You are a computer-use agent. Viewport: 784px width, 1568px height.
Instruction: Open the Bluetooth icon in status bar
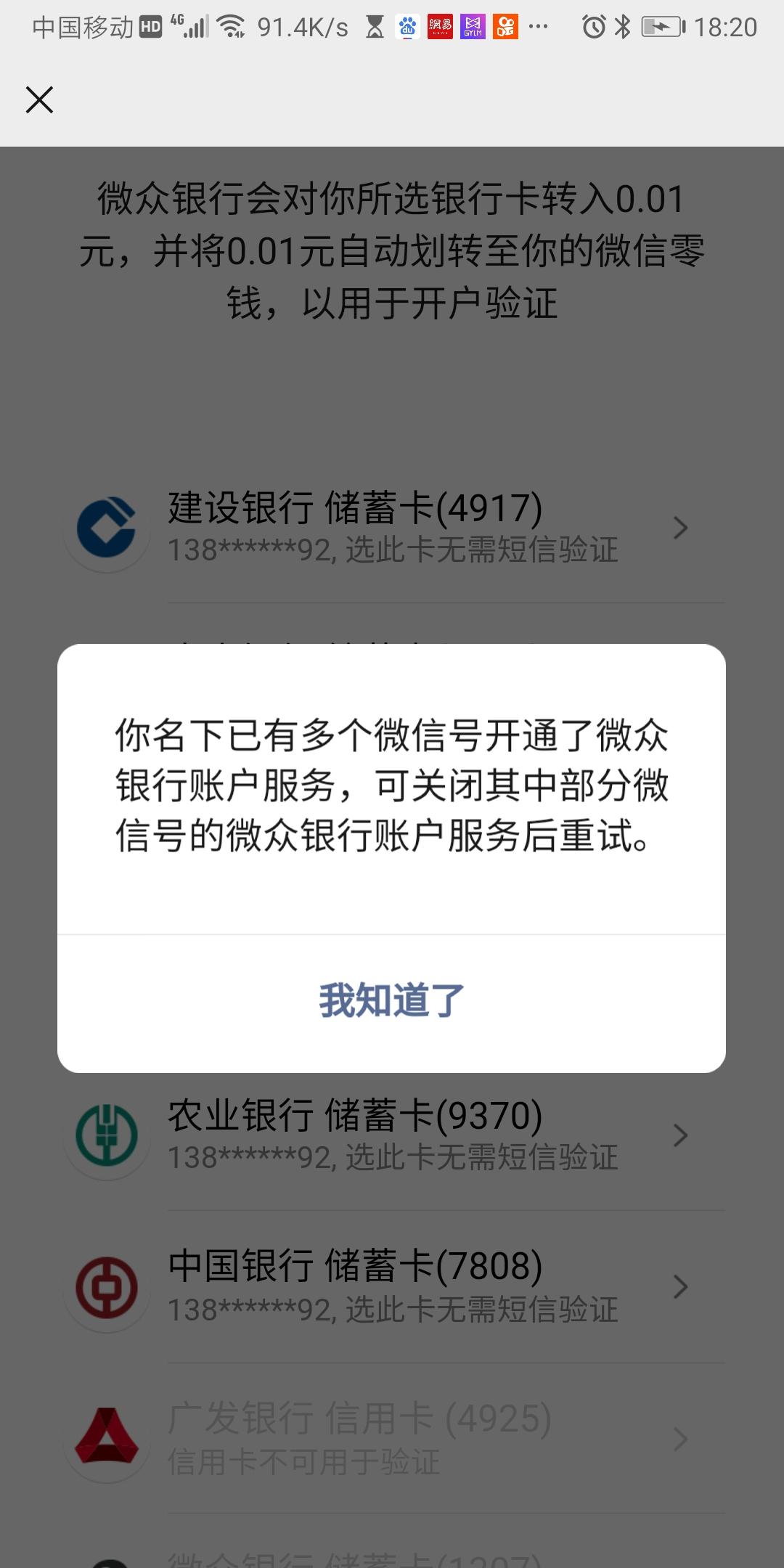tap(622, 27)
